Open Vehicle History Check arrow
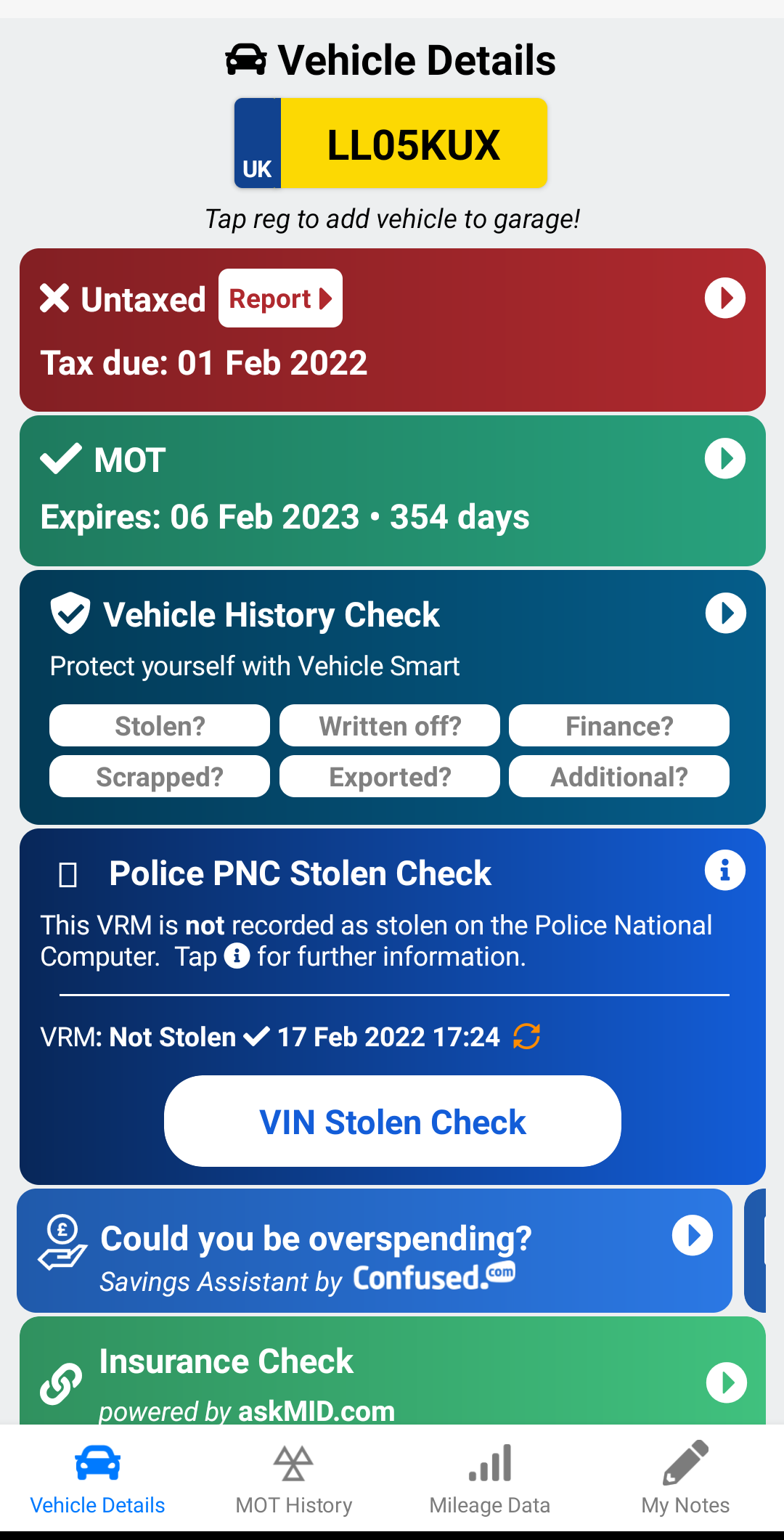Viewport: 784px width, 1540px height. pos(724,614)
